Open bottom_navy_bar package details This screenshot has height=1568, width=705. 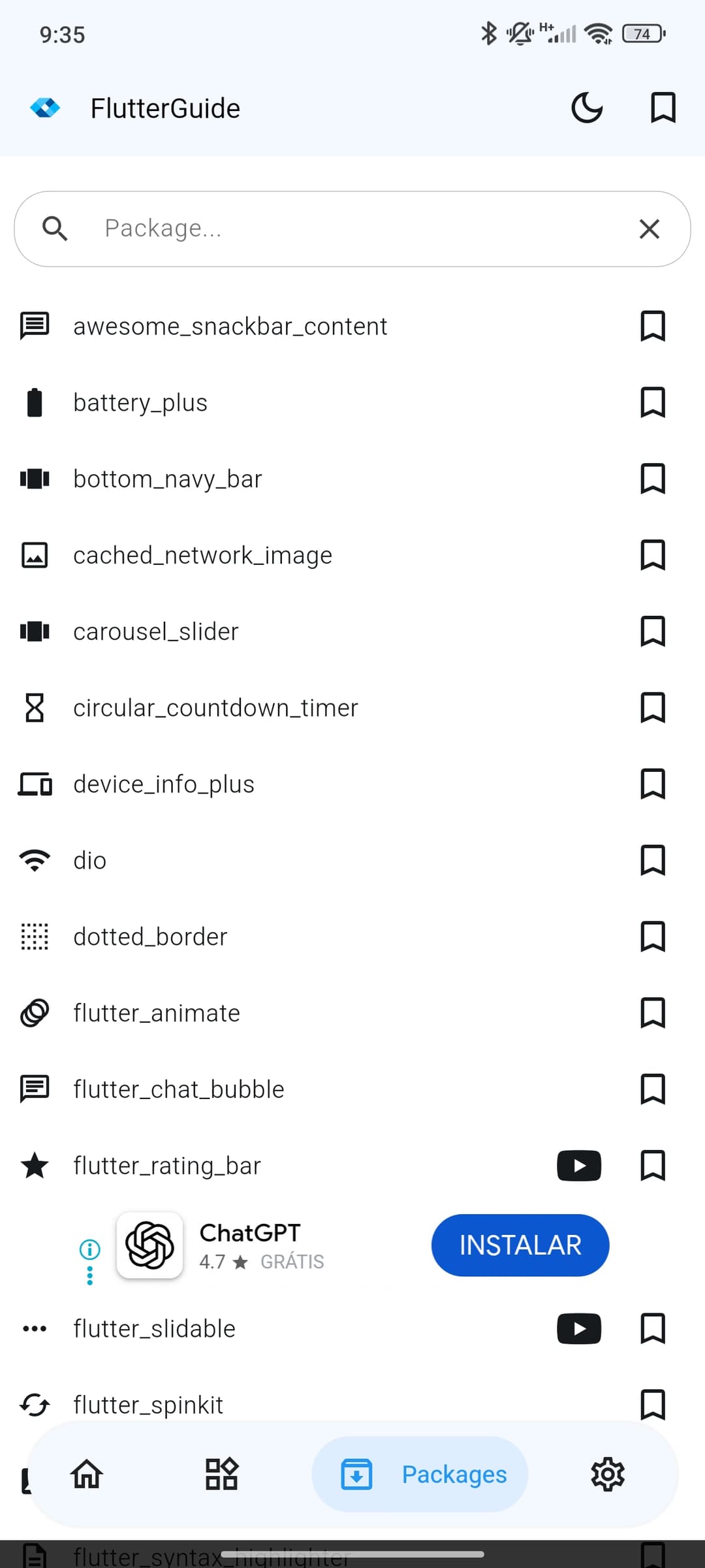(168, 479)
